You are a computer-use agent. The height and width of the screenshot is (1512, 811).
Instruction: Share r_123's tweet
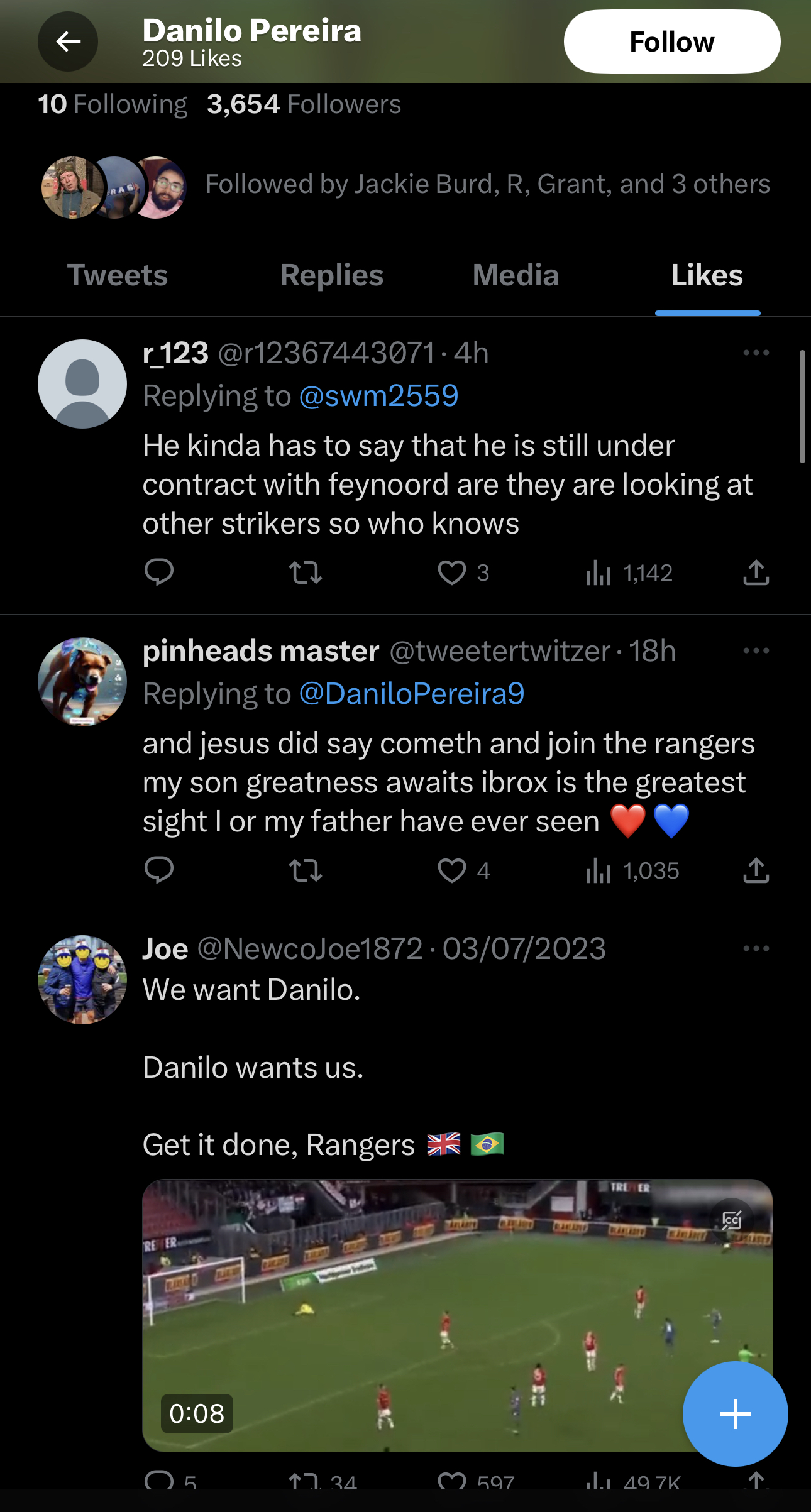point(756,572)
